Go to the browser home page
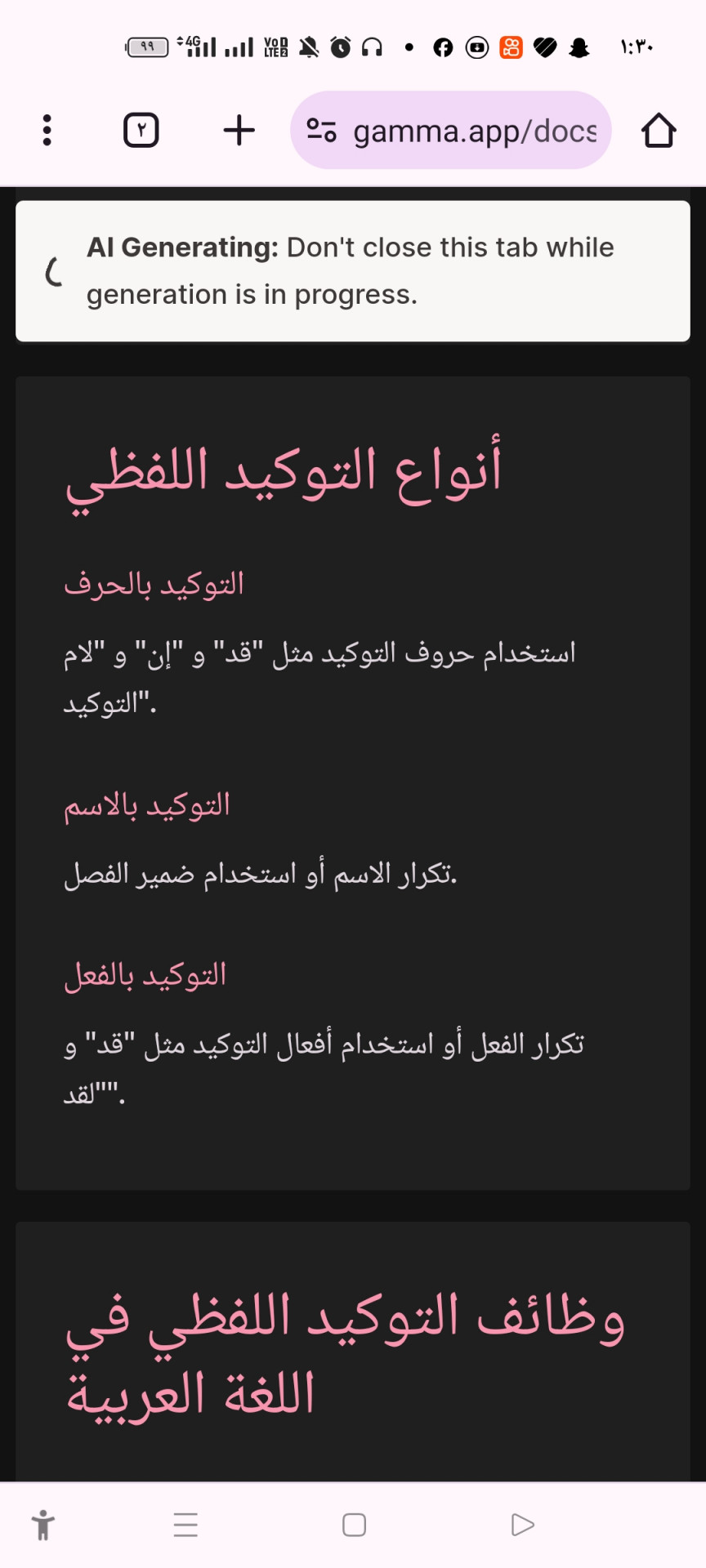 [x=658, y=130]
